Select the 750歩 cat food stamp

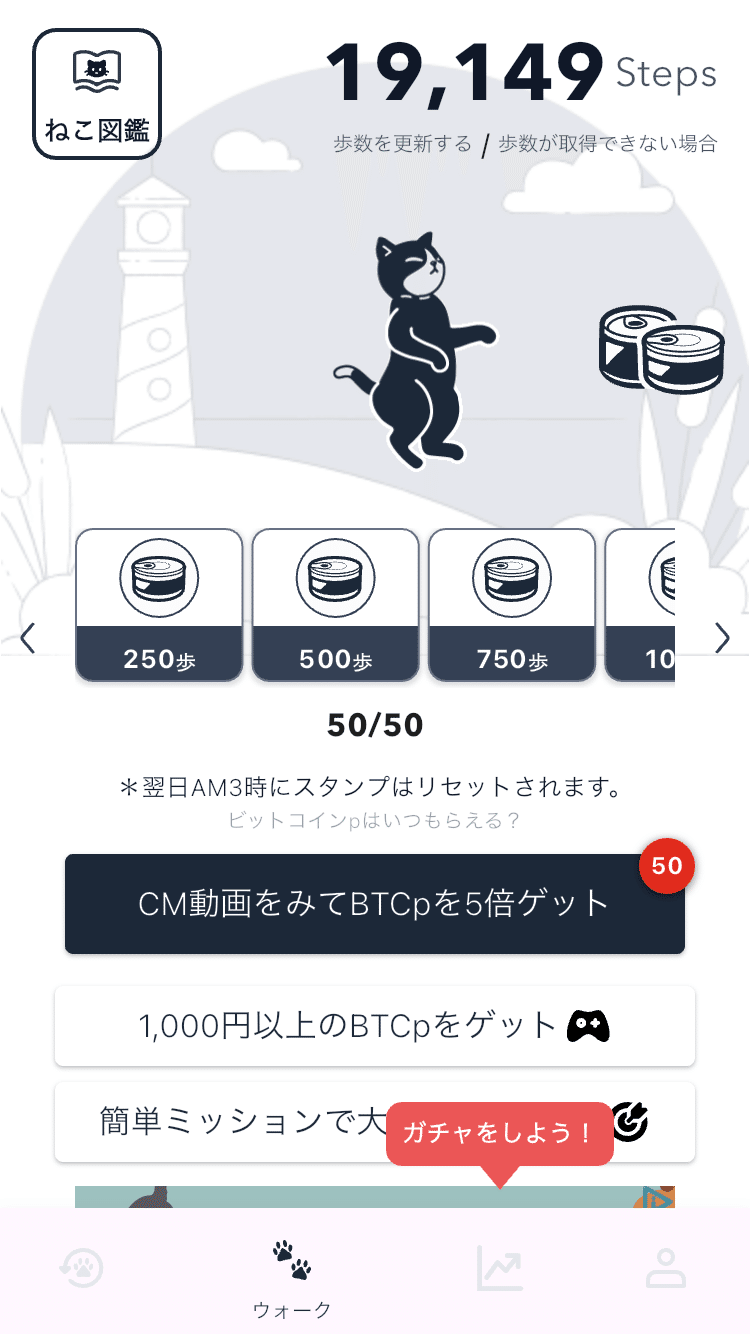click(511, 605)
